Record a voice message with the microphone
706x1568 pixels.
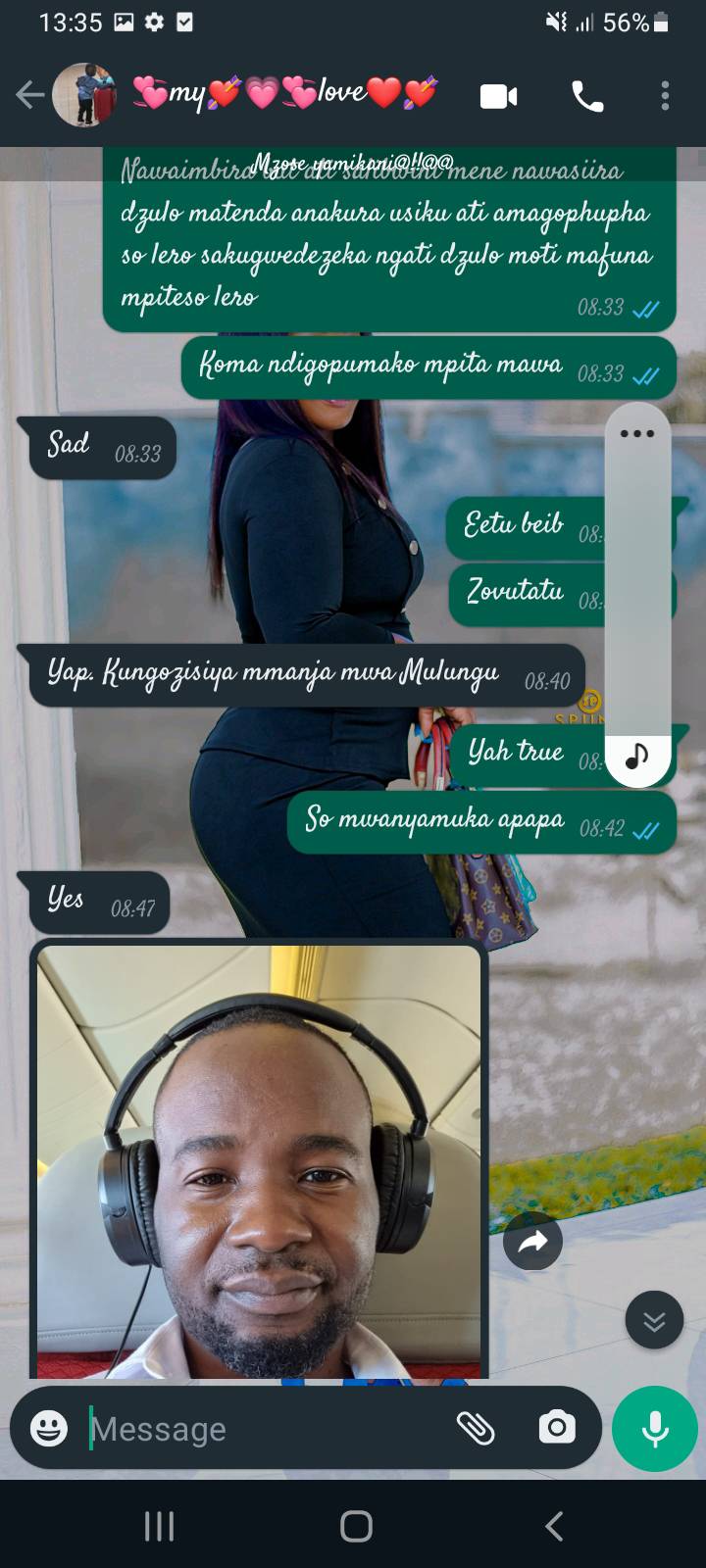(655, 1429)
